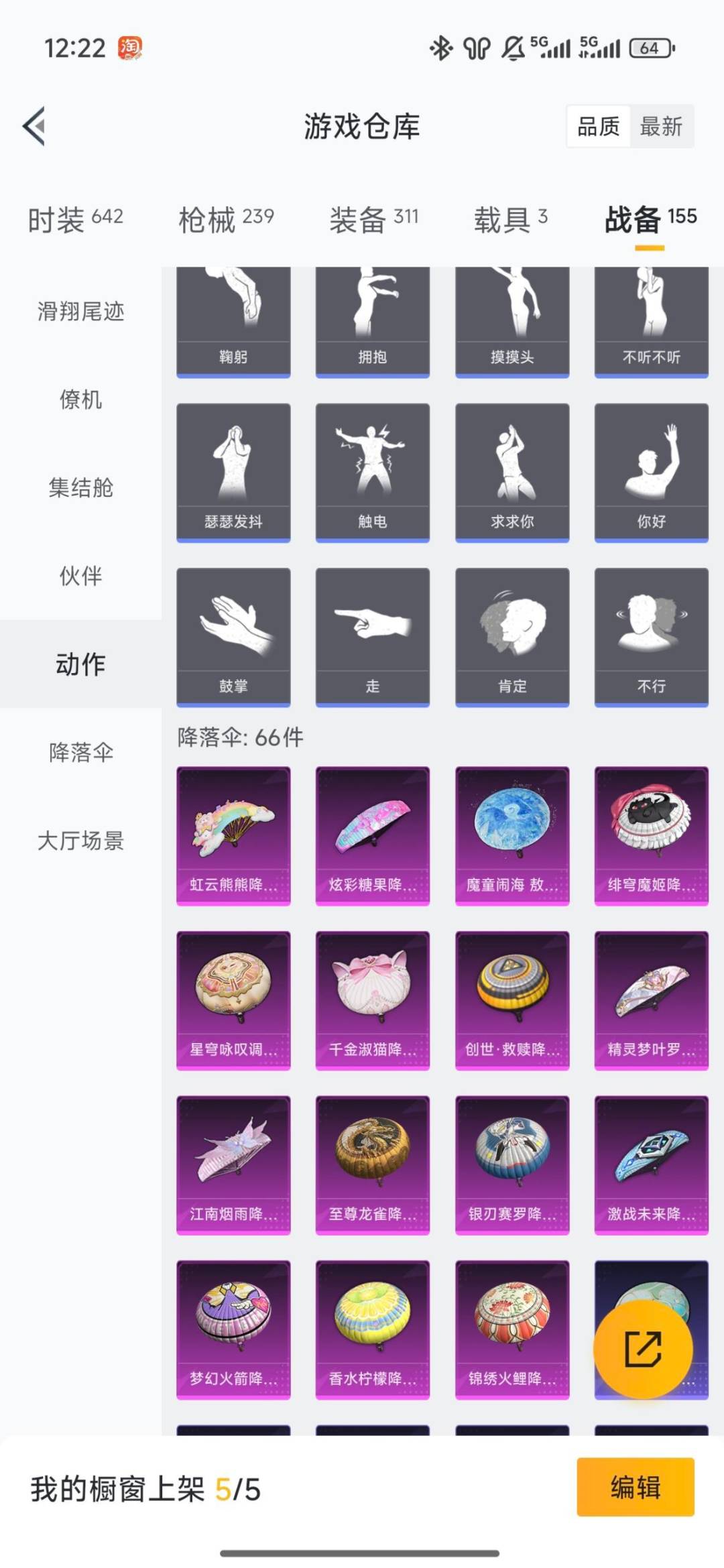724x1568 pixels.
Task: Open the 滑翔尾迹 sidebar section
Action: click(x=80, y=311)
